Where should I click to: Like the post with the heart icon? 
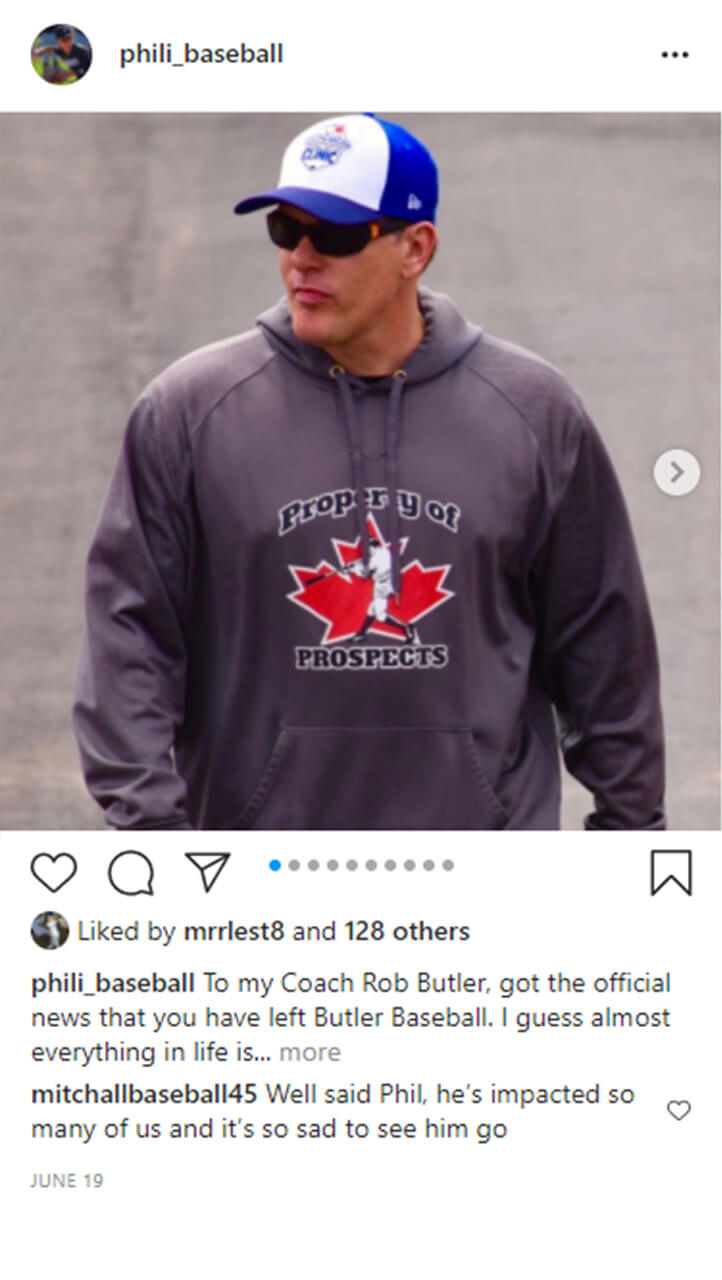[54, 872]
